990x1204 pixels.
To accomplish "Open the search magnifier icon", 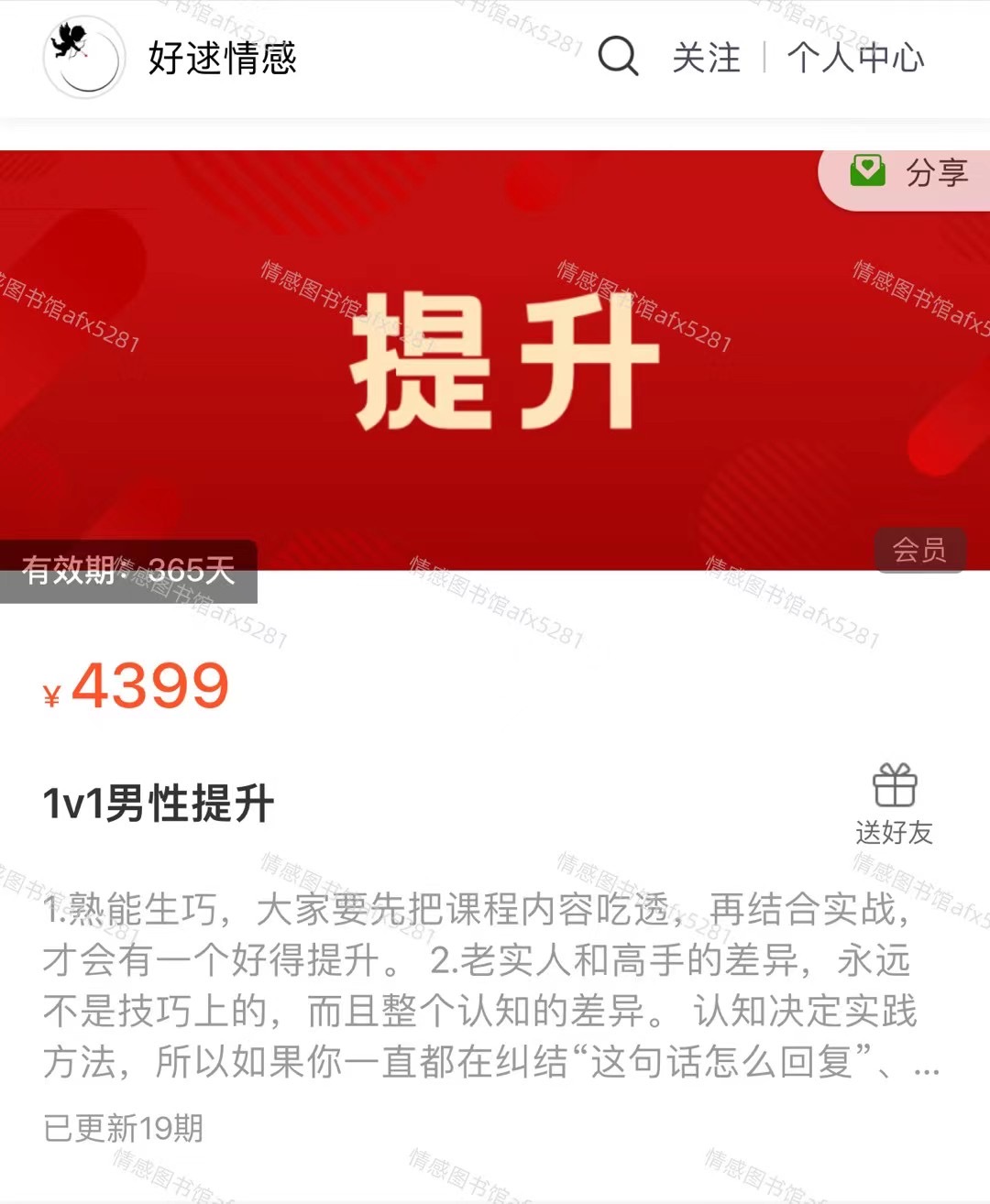I will click(618, 56).
